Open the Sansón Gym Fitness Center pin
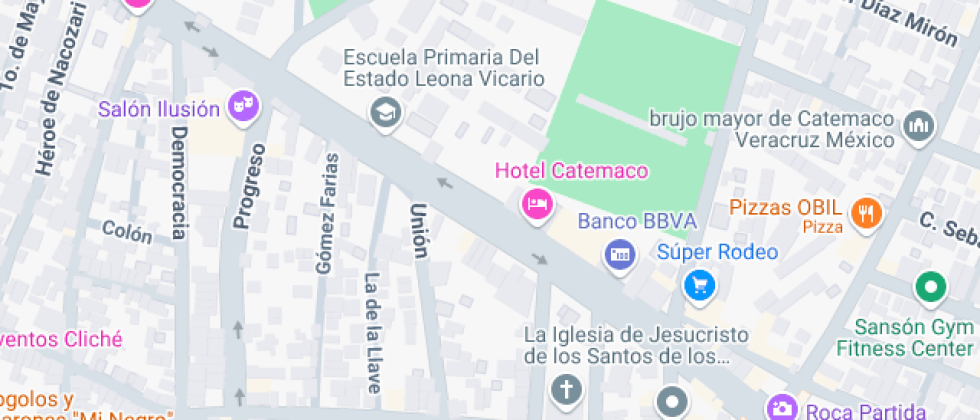Screen dimensions: 980x420 click(931, 288)
